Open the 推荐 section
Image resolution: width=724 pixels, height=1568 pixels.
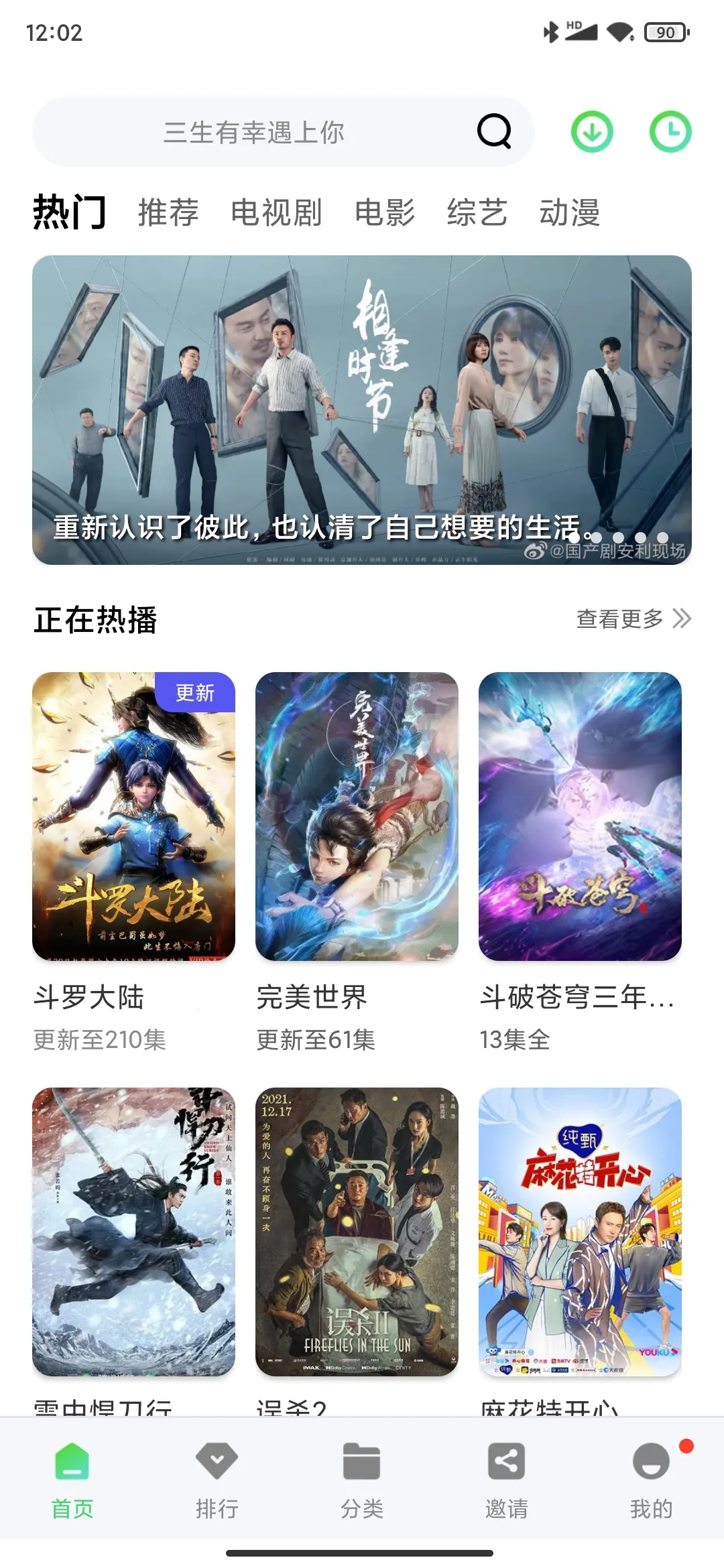click(167, 213)
